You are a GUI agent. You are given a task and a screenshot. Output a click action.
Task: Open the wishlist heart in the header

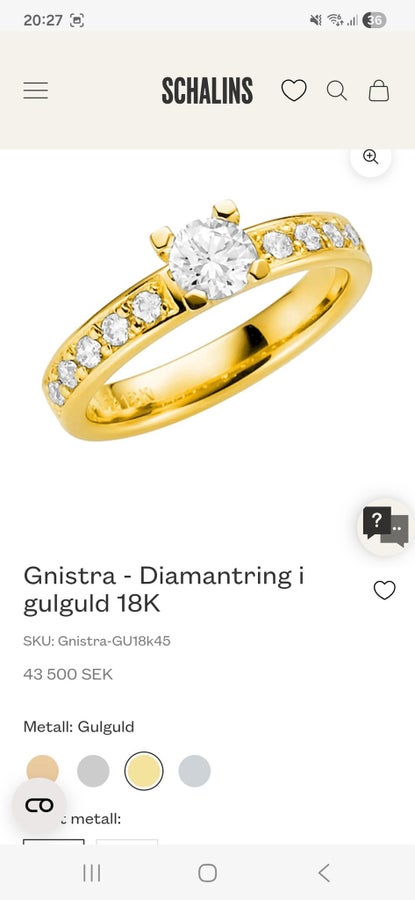pos(294,91)
